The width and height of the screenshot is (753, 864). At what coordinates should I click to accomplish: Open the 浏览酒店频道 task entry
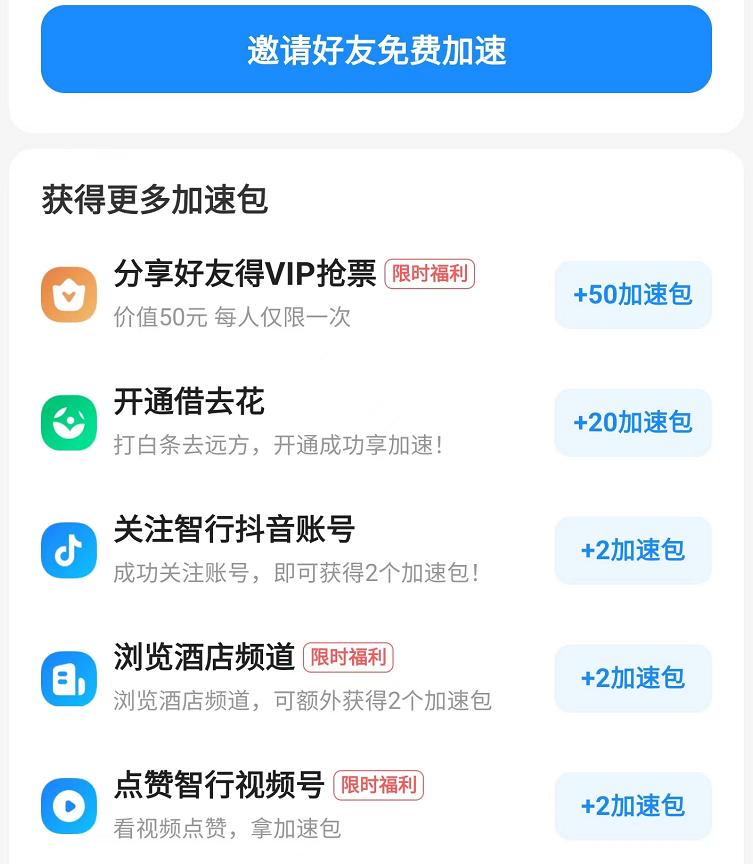tap(203, 658)
